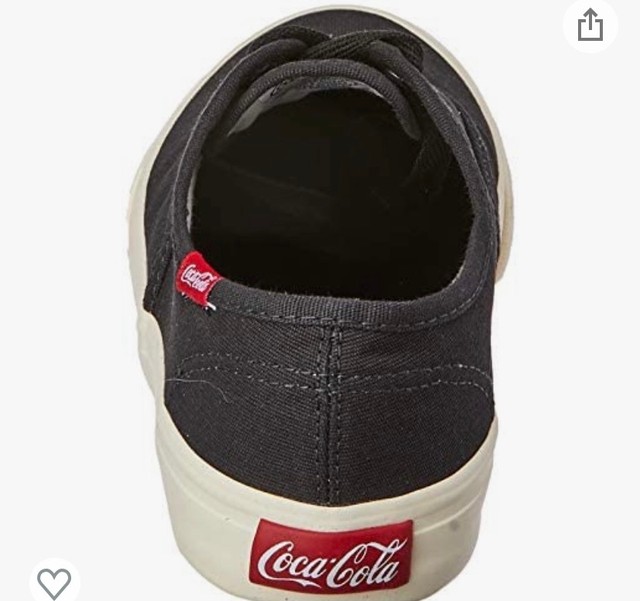Open the shoe product image
Screen dimensions: 640x601
[x=320, y=300]
